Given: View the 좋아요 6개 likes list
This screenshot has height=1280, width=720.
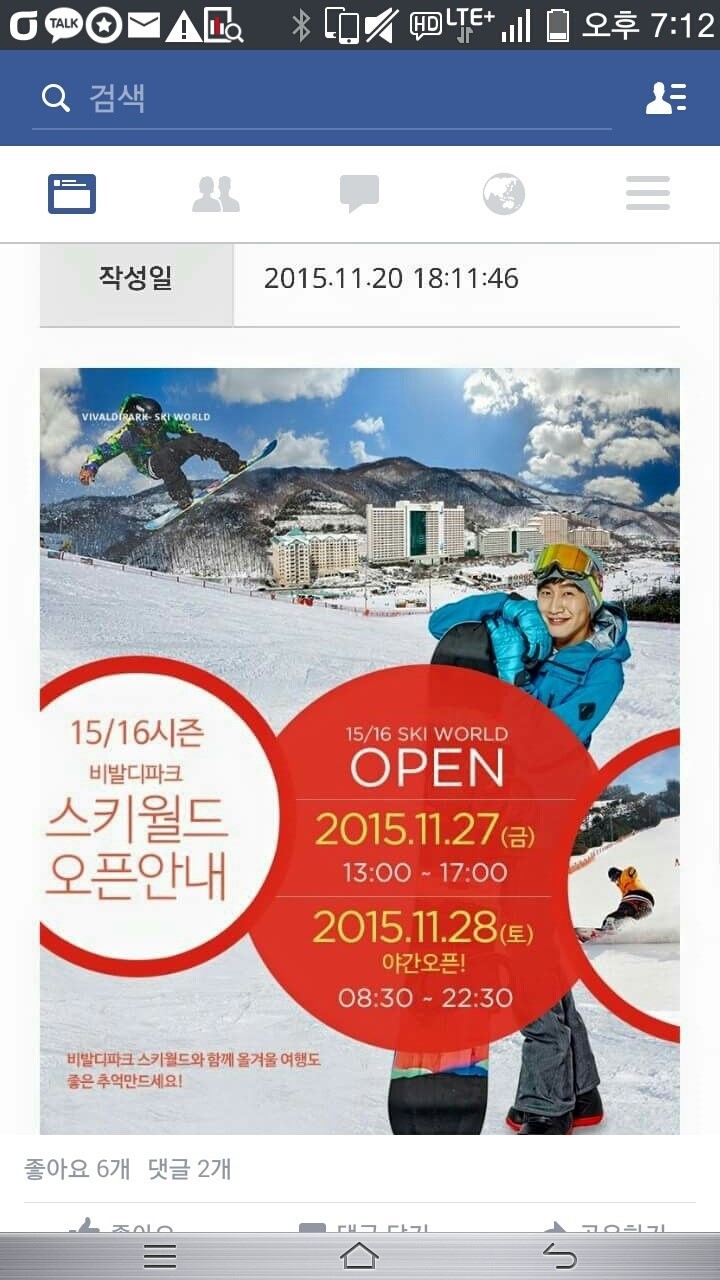Looking at the screenshot, I should click(77, 1168).
